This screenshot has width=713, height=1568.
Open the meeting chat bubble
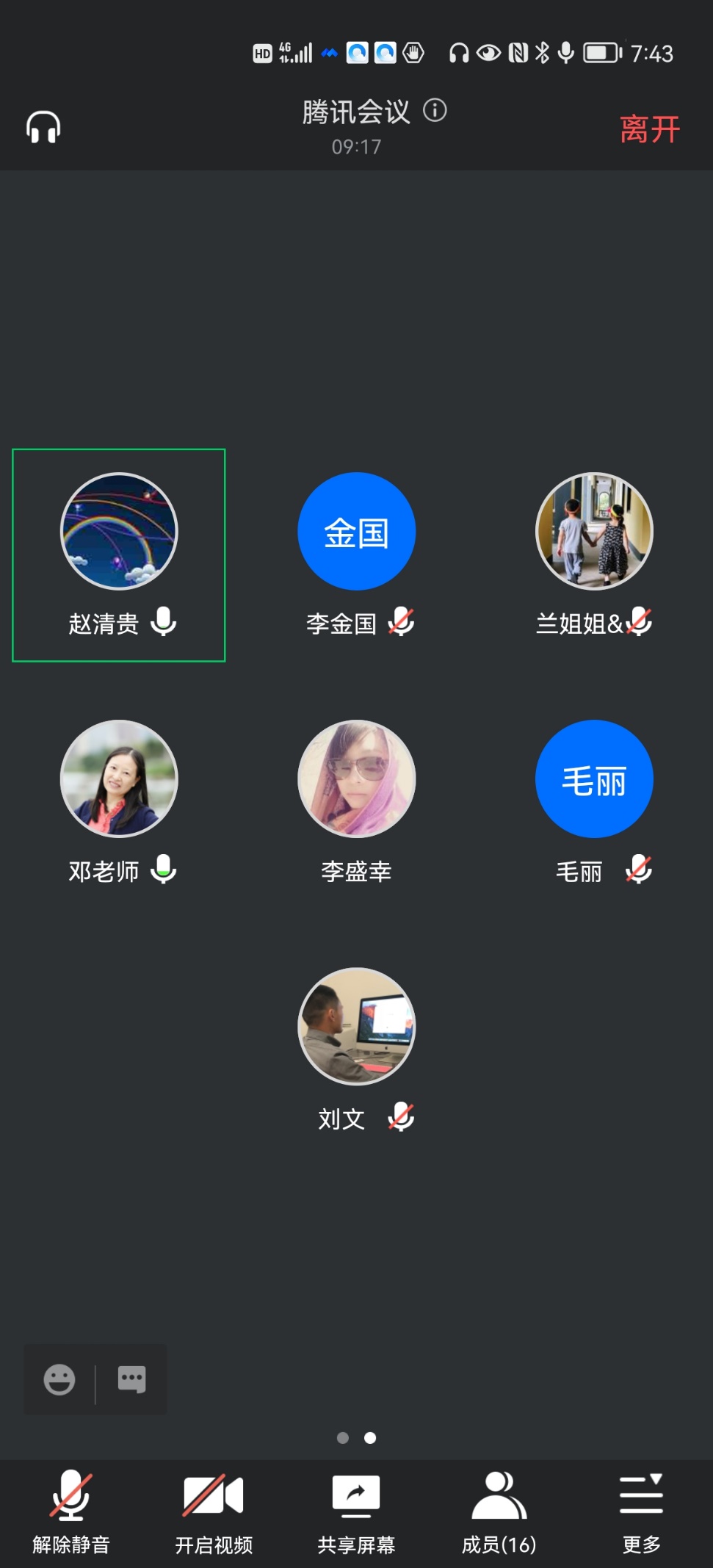[x=132, y=1379]
